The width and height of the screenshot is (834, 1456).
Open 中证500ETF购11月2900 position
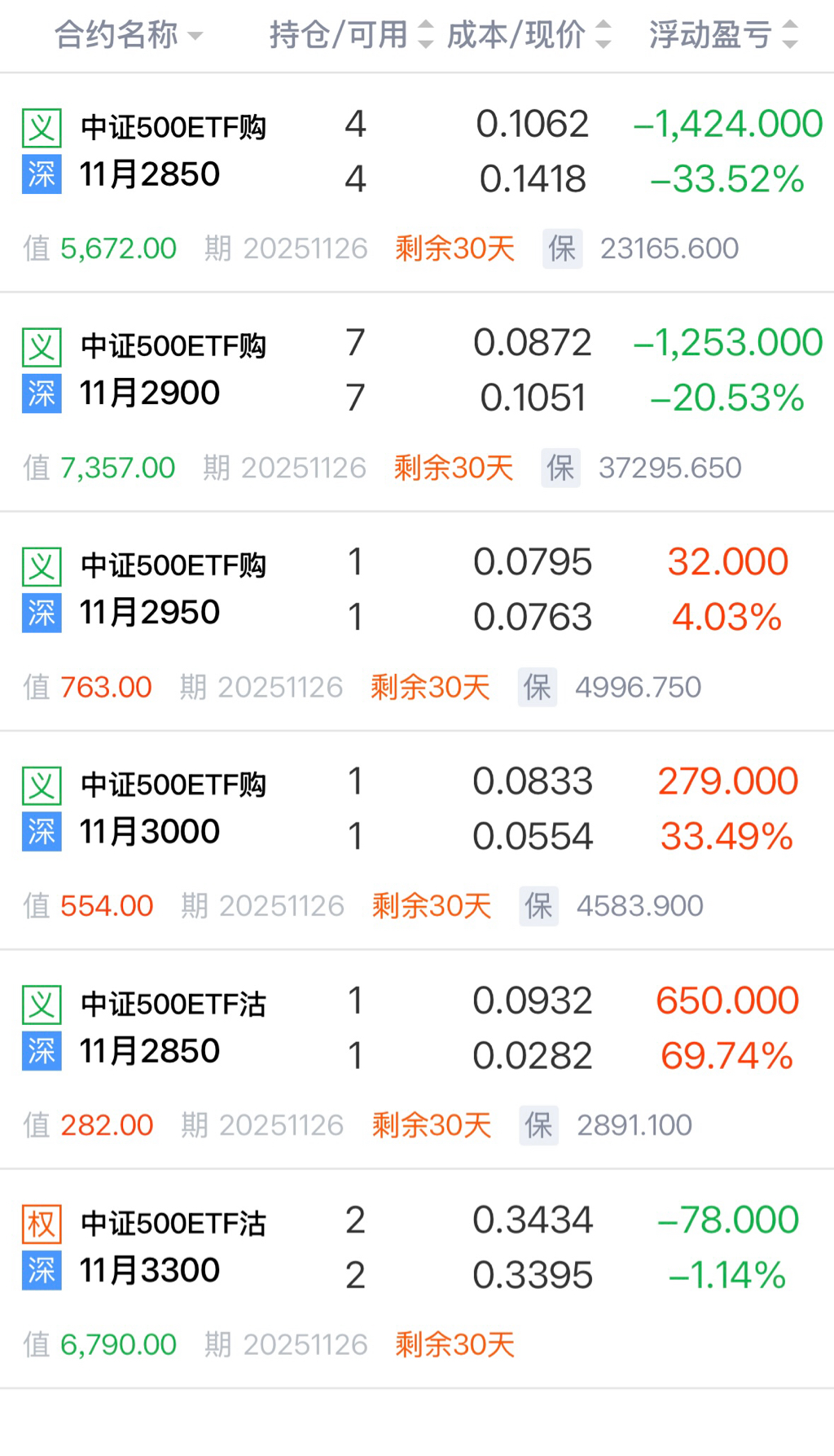pyautogui.click(x=173, y=371)
